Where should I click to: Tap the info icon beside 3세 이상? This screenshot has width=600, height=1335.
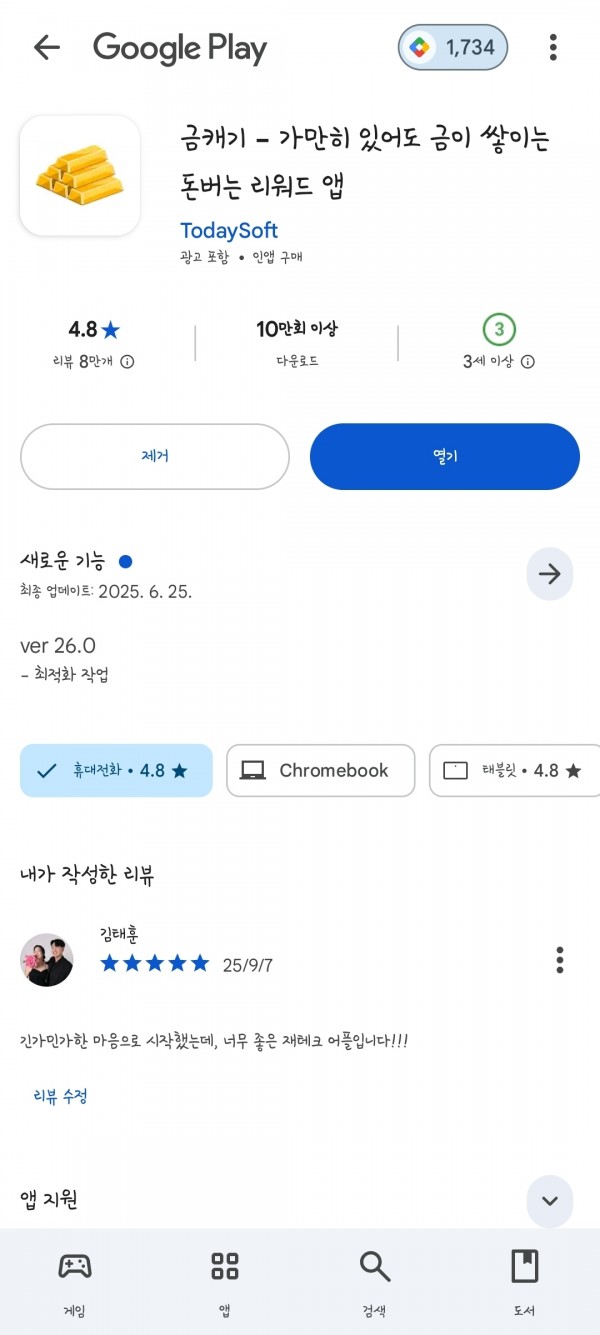tap(528, 362)
